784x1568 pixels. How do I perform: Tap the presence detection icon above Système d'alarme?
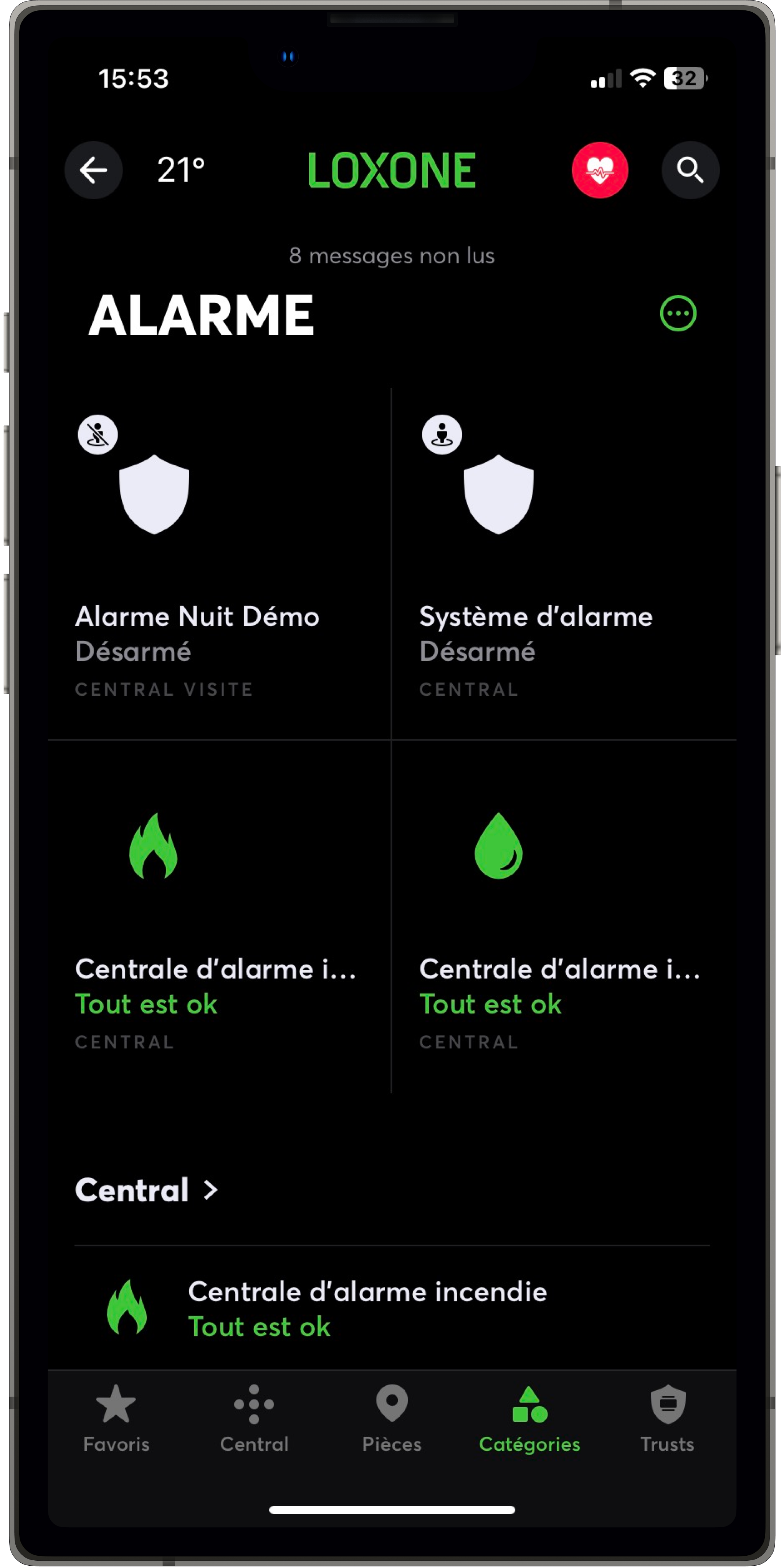point(442,434)
